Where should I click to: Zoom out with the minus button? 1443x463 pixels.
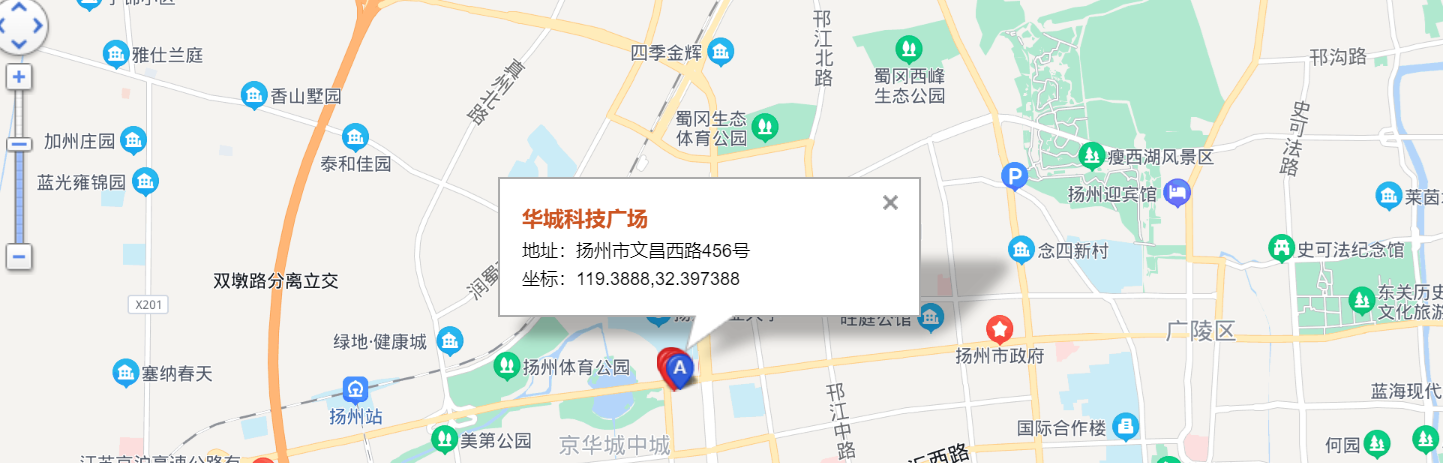pyautogui.click(x=19, y=256)
